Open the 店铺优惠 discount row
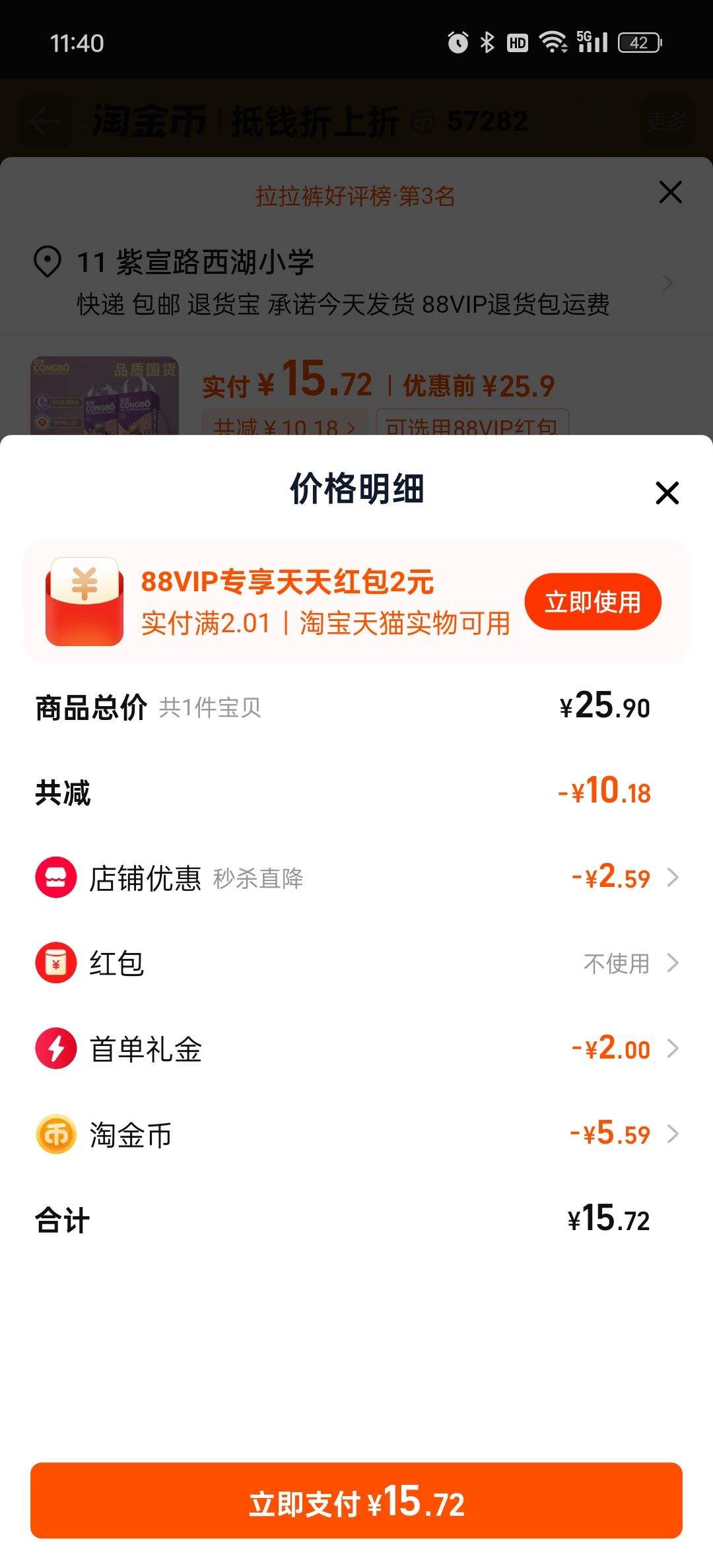713x1568 pixels. (x=356, y=878)
